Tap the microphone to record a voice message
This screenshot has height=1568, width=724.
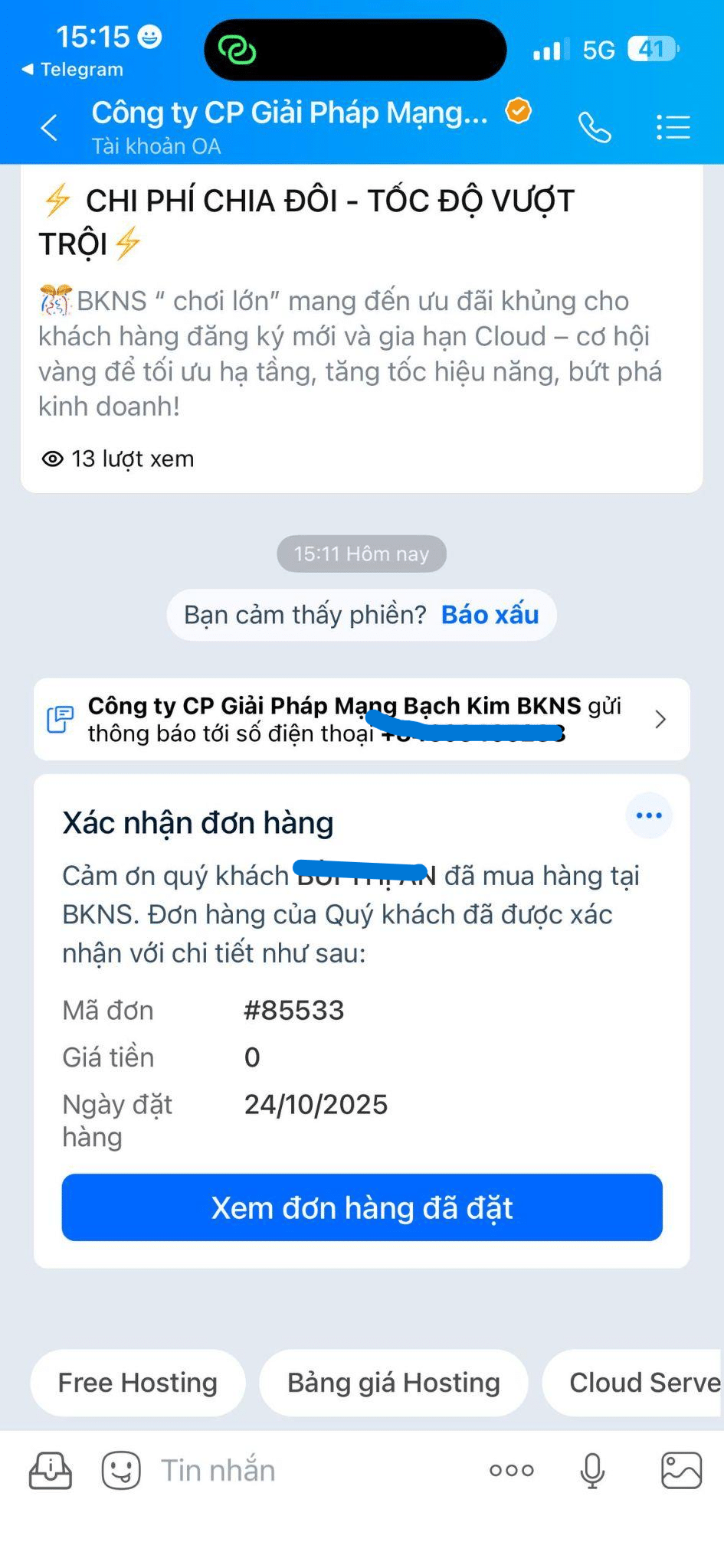point(591,1469)
